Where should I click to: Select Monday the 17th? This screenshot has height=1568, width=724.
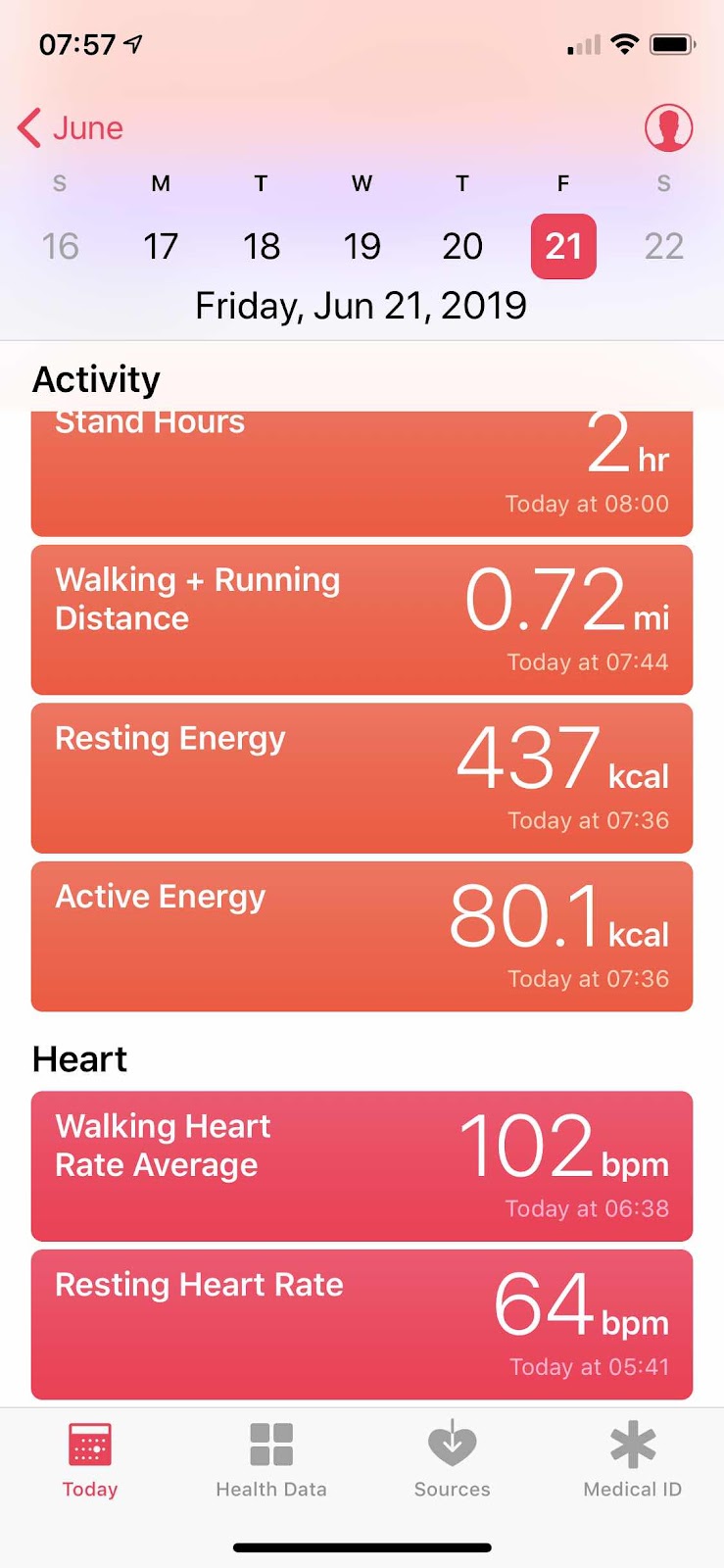click(161, 246)
